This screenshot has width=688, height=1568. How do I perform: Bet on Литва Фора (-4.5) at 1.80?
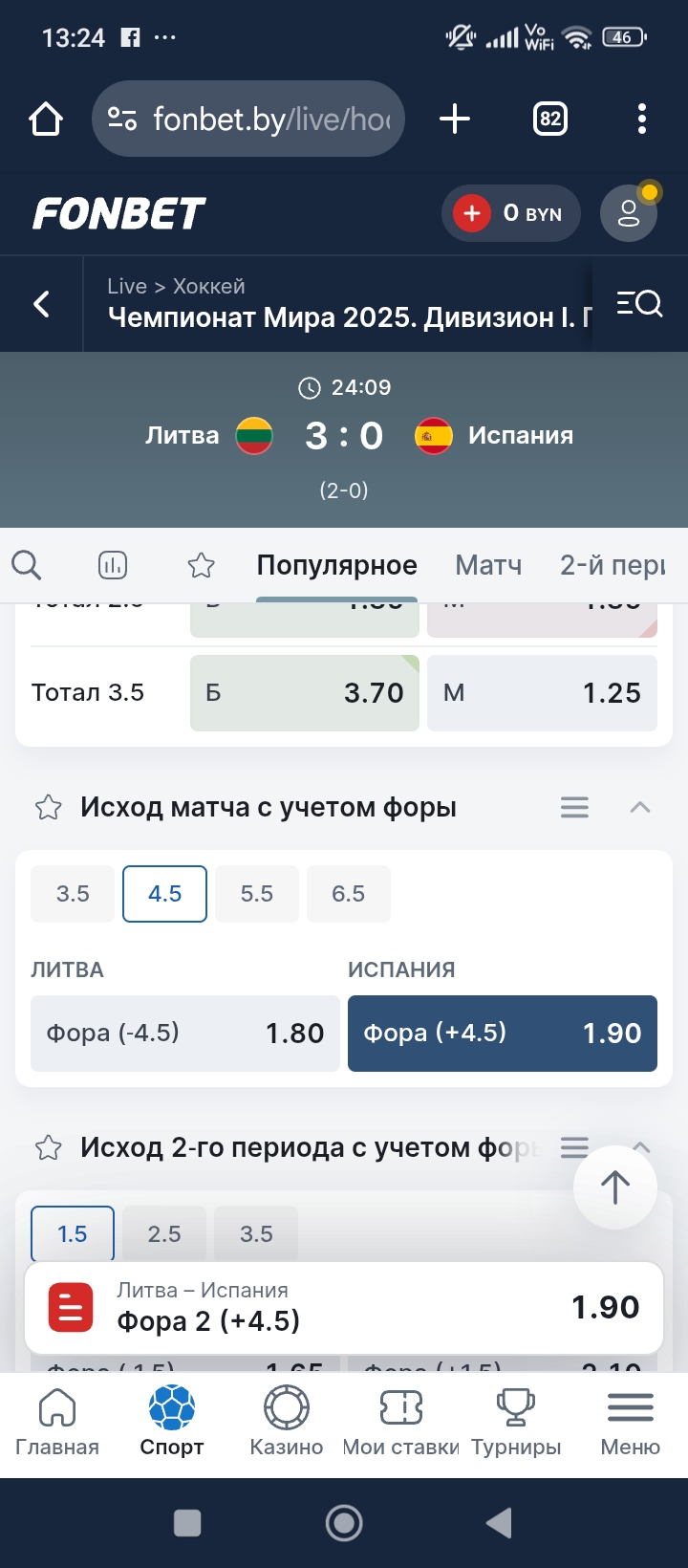184,1034
